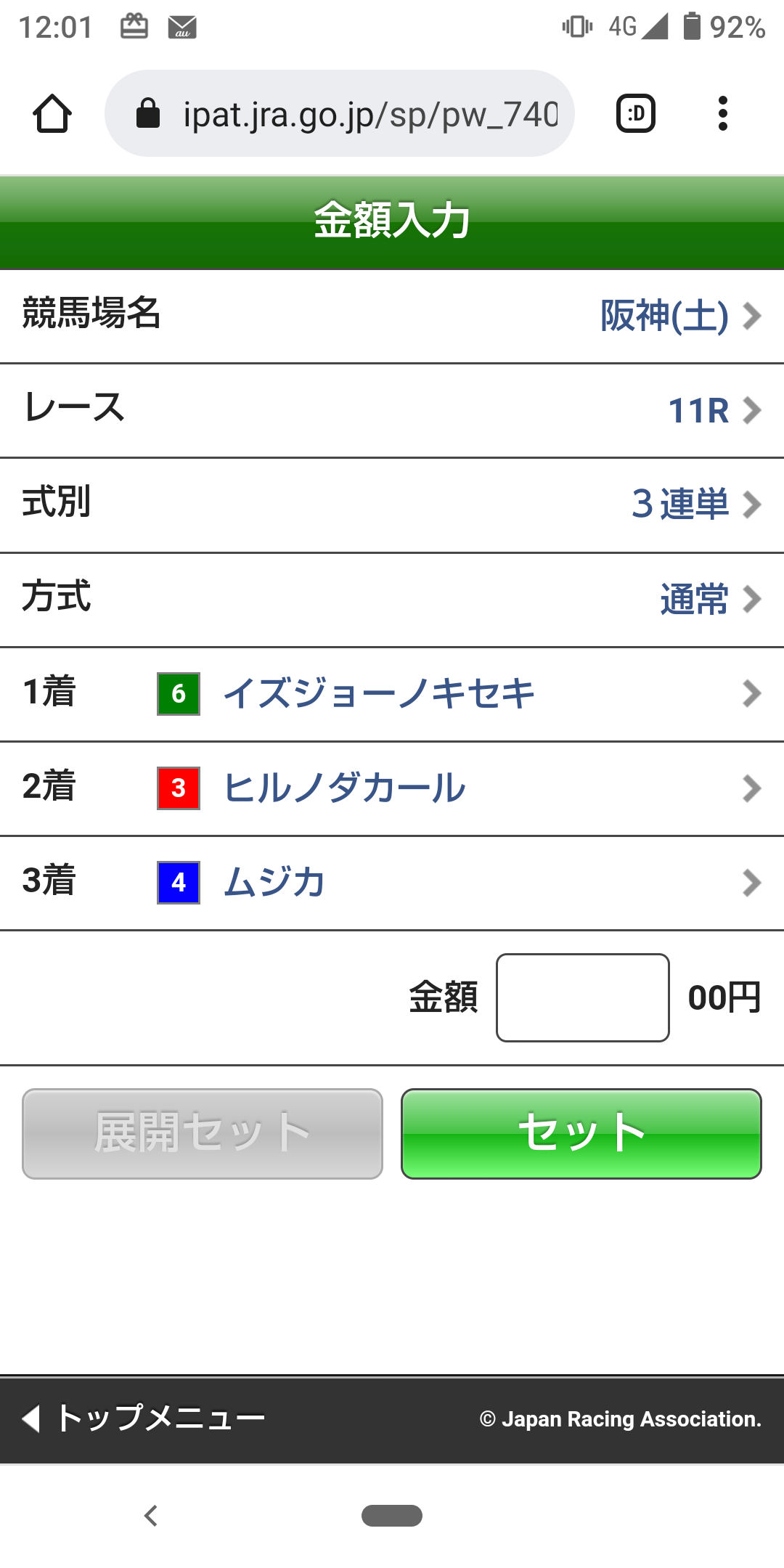Change the 3着 horse ムジカ
Screen dimensions: 784x1568
tap(392, 883)
